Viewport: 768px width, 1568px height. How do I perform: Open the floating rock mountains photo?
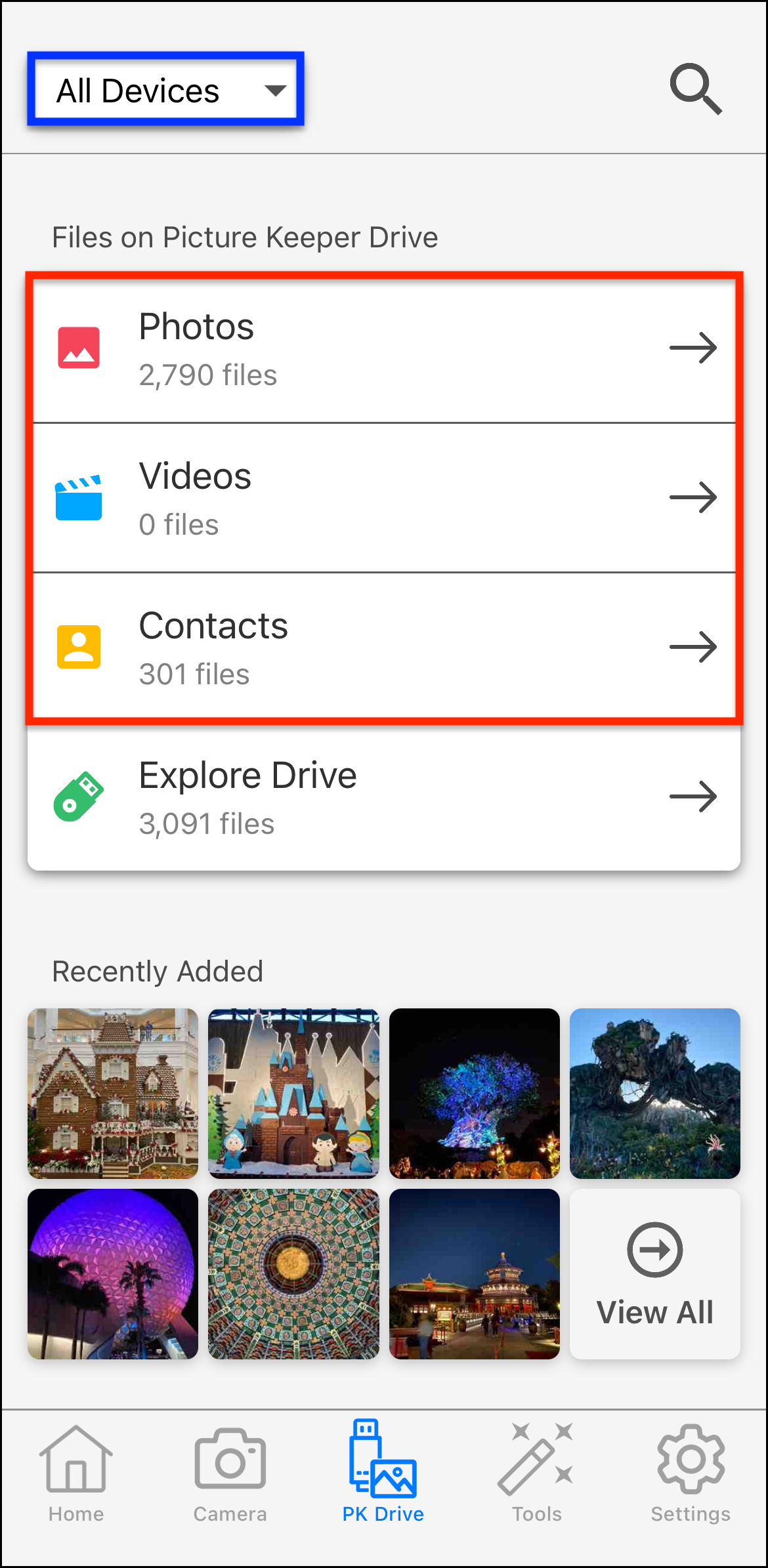click(x=654, y=1093)
